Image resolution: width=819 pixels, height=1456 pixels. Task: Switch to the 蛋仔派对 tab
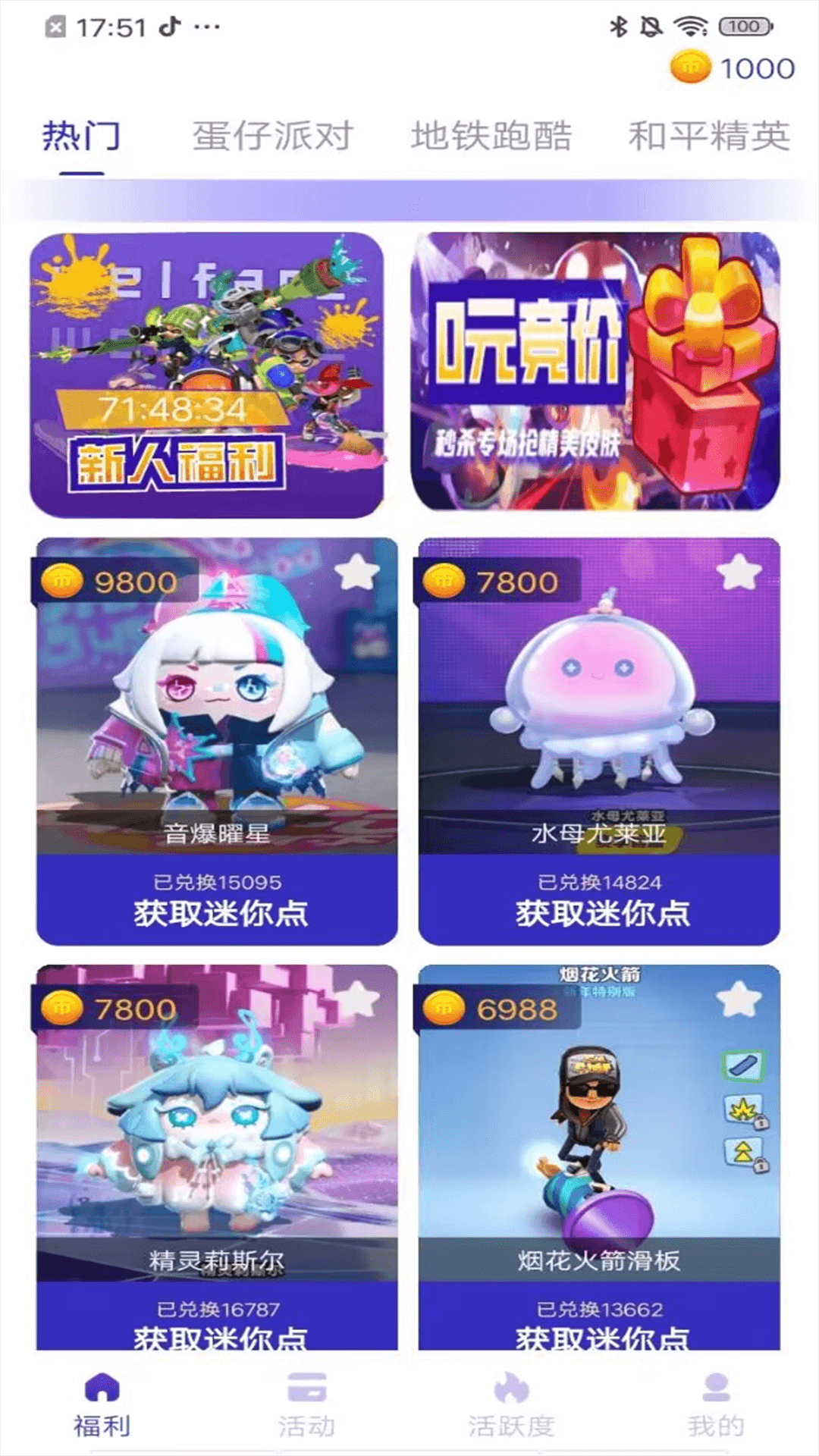point(272,136)
